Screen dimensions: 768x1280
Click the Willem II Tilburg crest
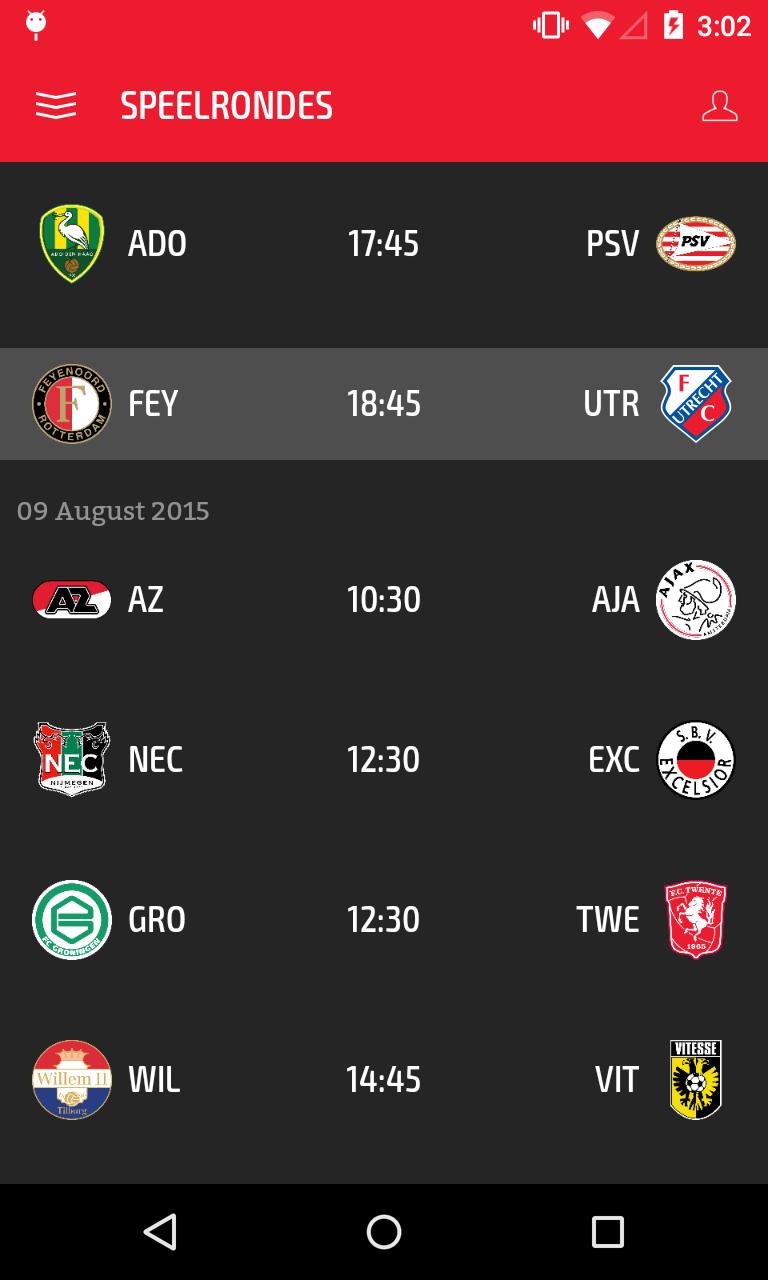[71, 1079]
